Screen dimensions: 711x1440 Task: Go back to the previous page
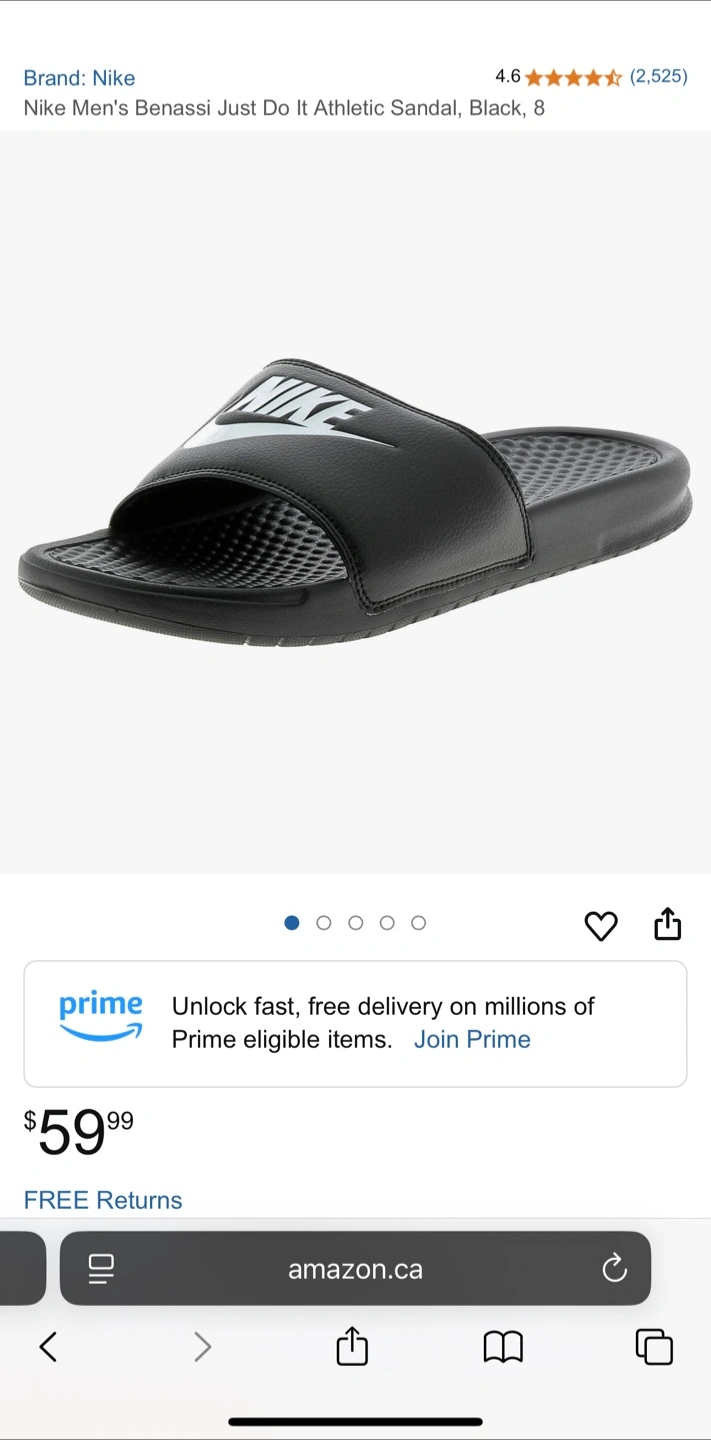48,1347
